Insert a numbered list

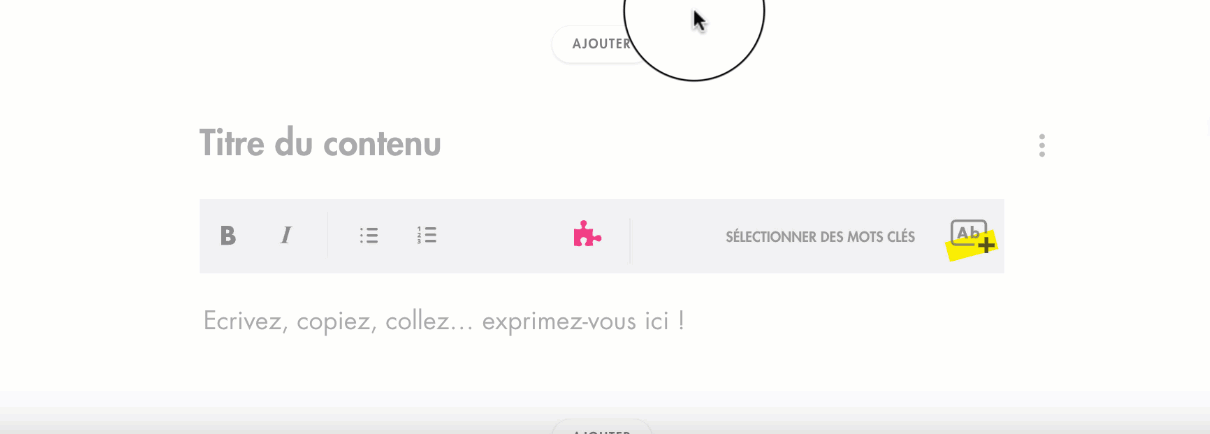427,236
